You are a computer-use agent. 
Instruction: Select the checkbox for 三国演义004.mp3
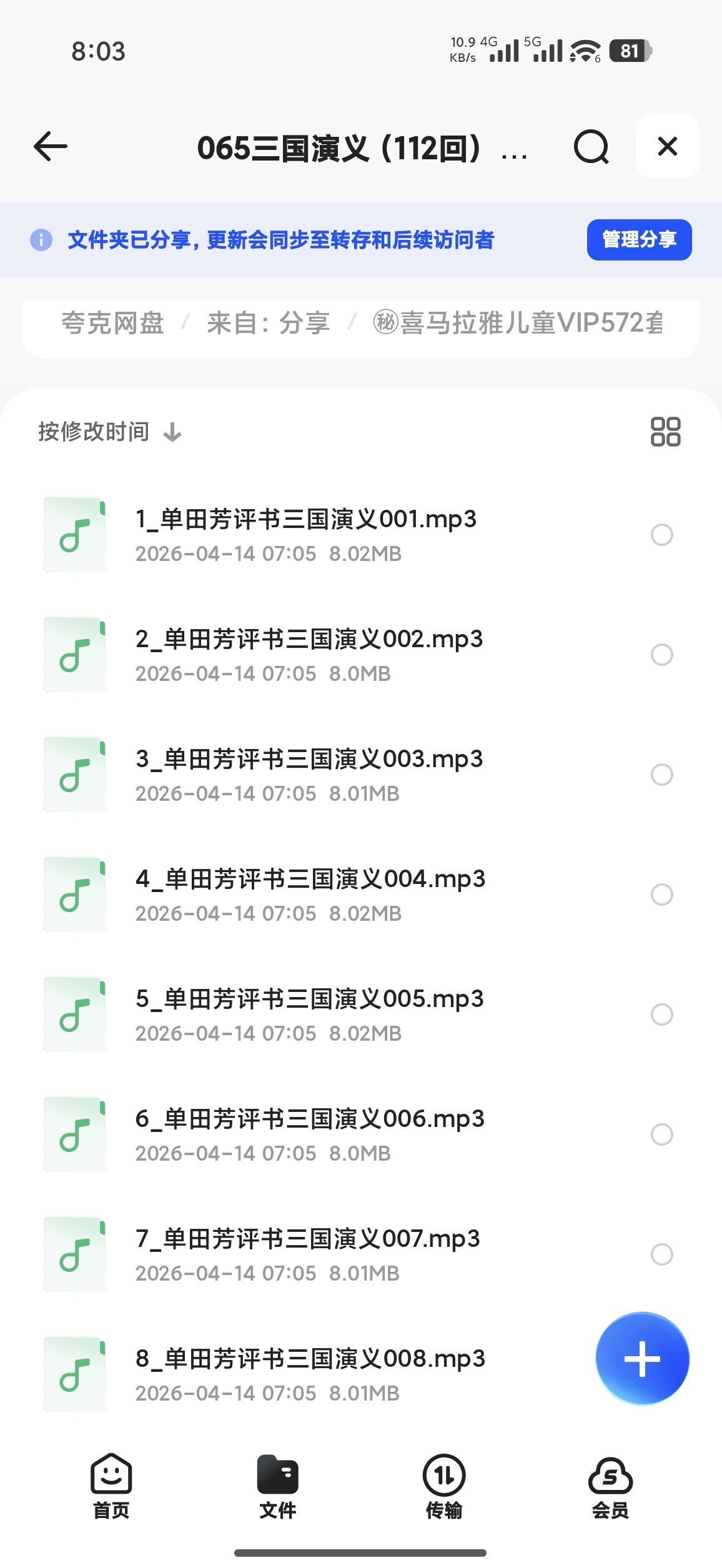(x=661, y=895)
